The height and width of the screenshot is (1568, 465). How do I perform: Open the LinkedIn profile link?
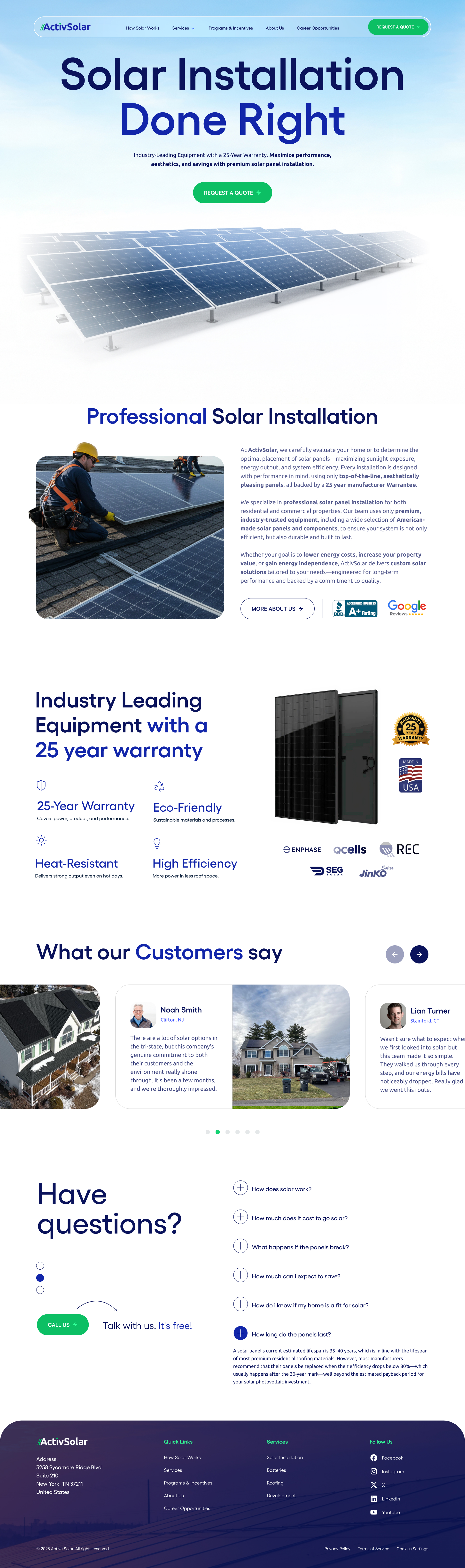point(391,1498)
